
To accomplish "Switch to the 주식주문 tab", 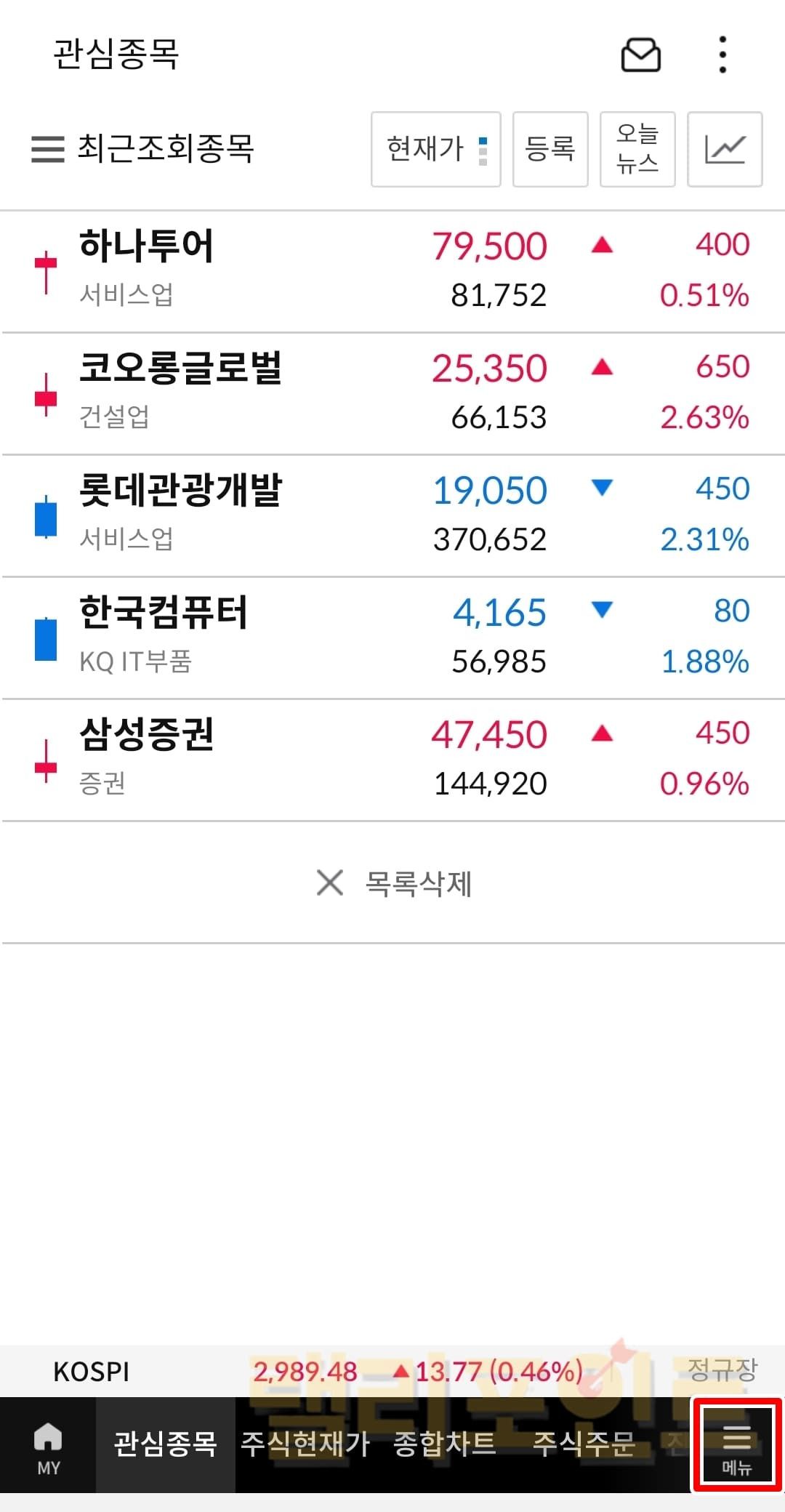I will pyautogui.click(x=584, y=1444).
